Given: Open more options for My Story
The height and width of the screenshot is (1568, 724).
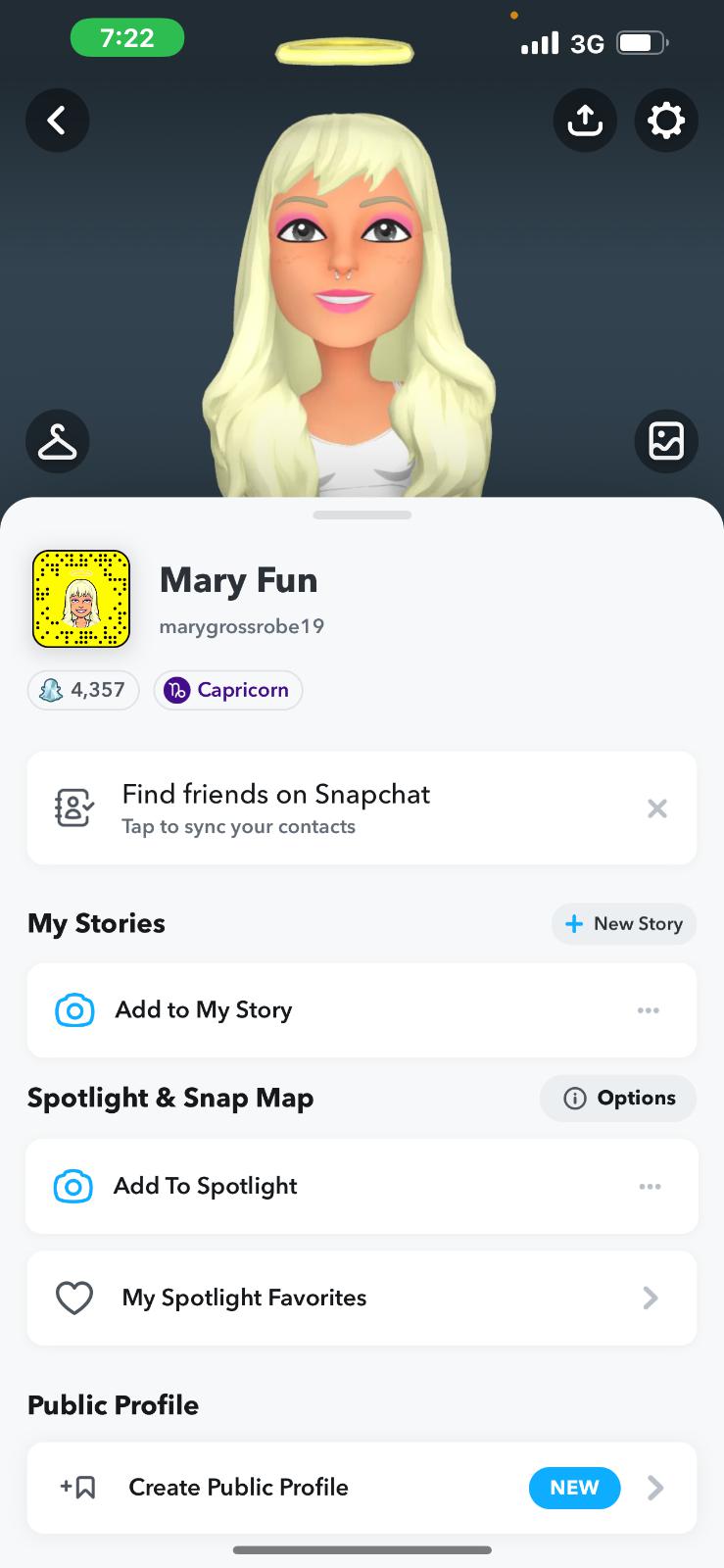Looking at the screenshot, I should tap(649, 1010).
